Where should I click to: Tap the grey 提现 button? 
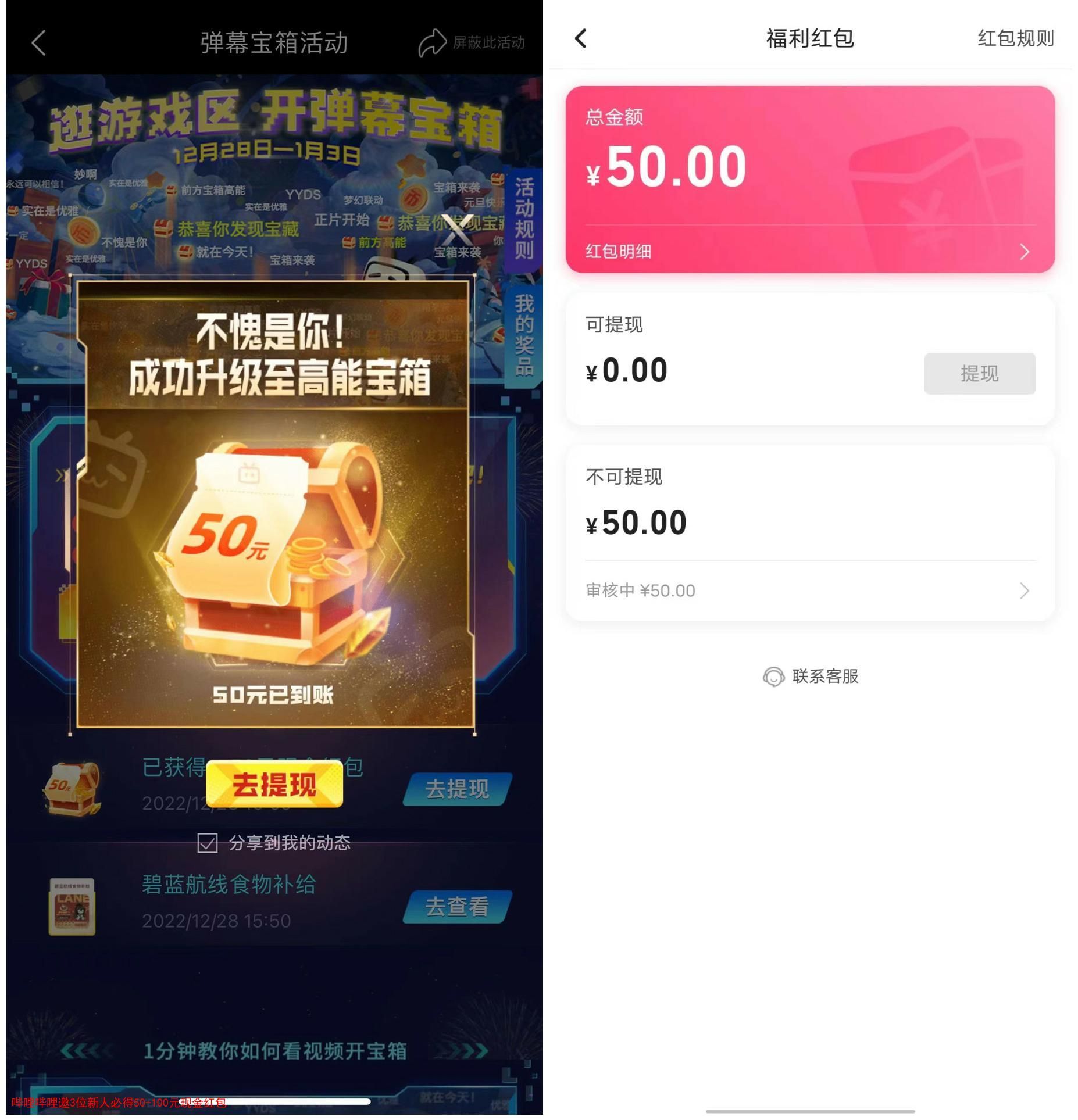[x=979, y=374]
